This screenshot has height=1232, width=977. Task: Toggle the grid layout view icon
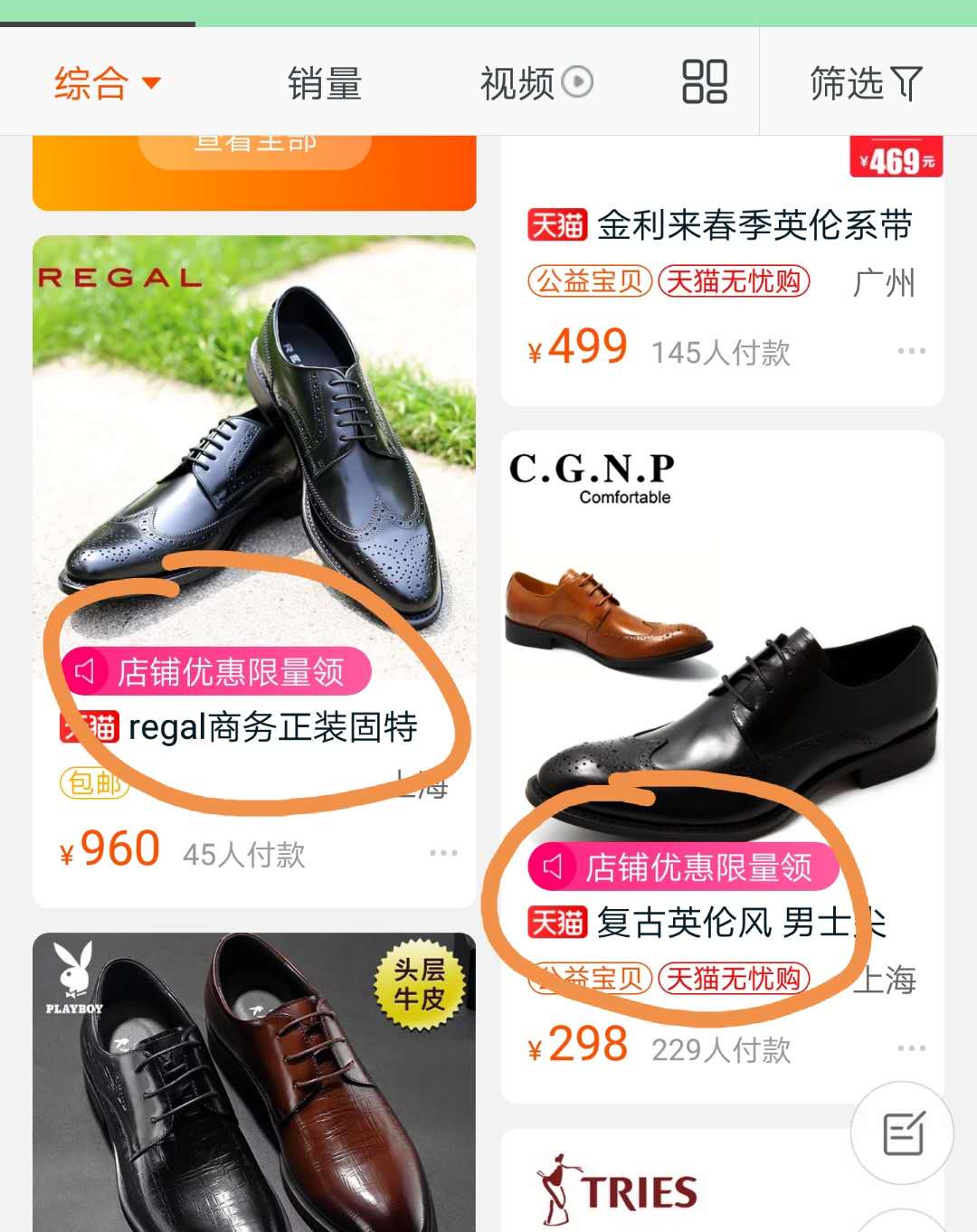[704, 81]
